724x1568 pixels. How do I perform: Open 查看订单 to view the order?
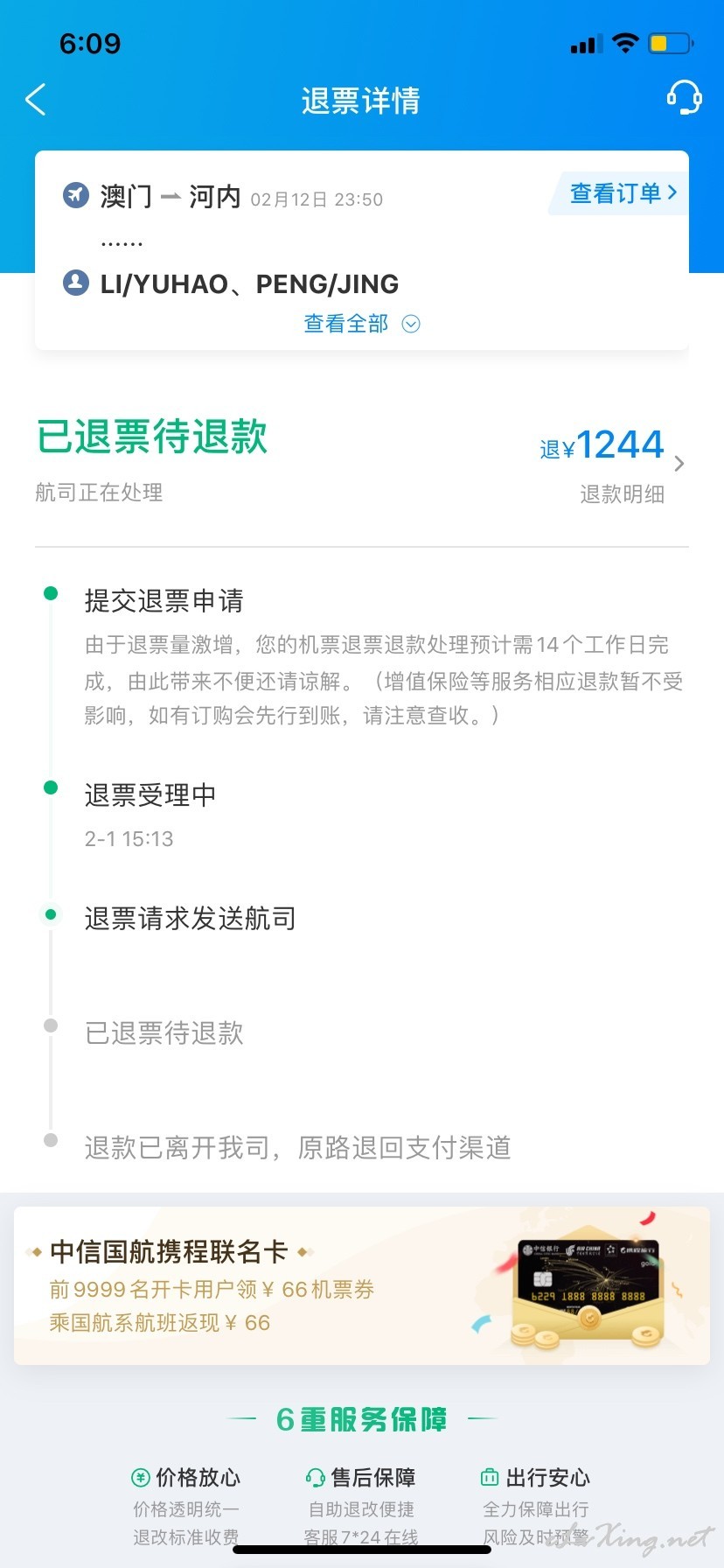point(623,192)
